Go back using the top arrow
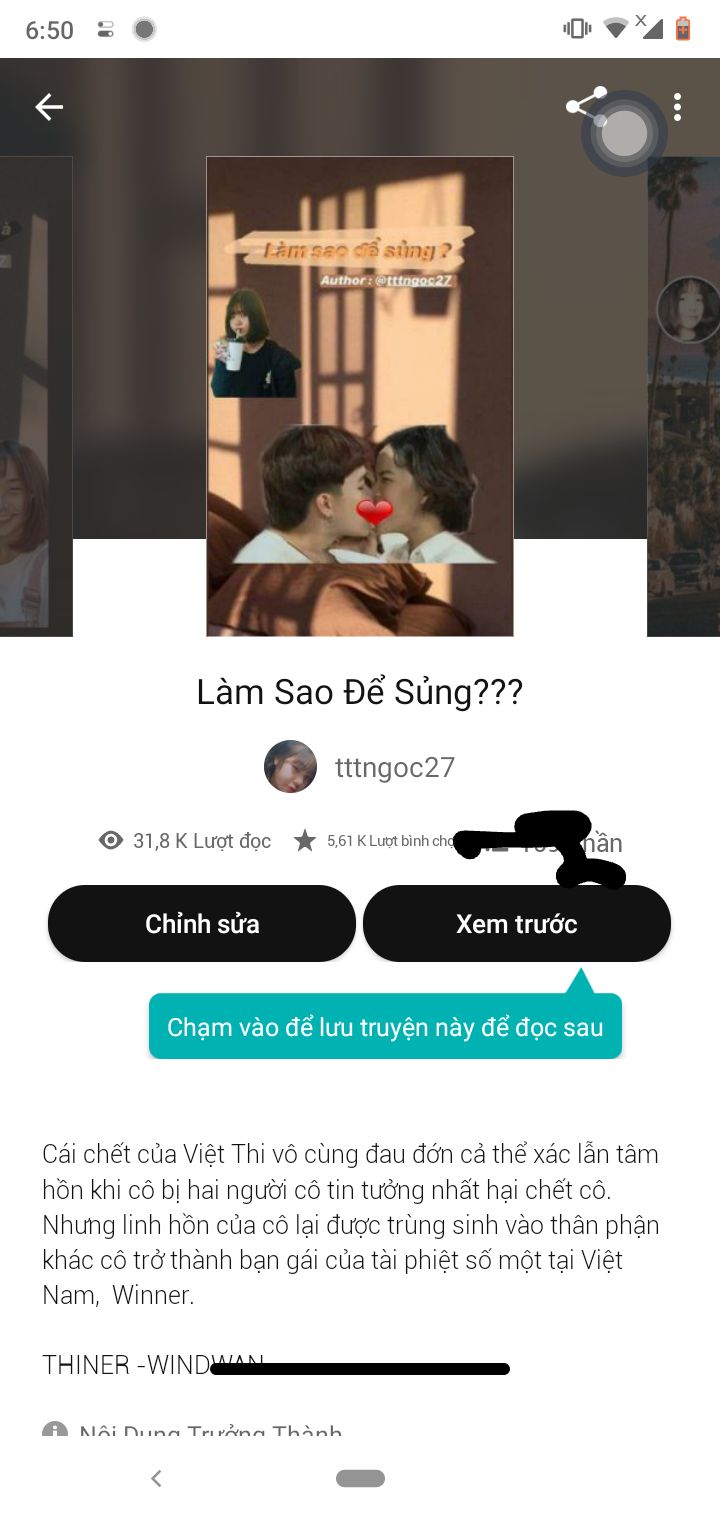The image size is (720, 1520). point(49,107)
